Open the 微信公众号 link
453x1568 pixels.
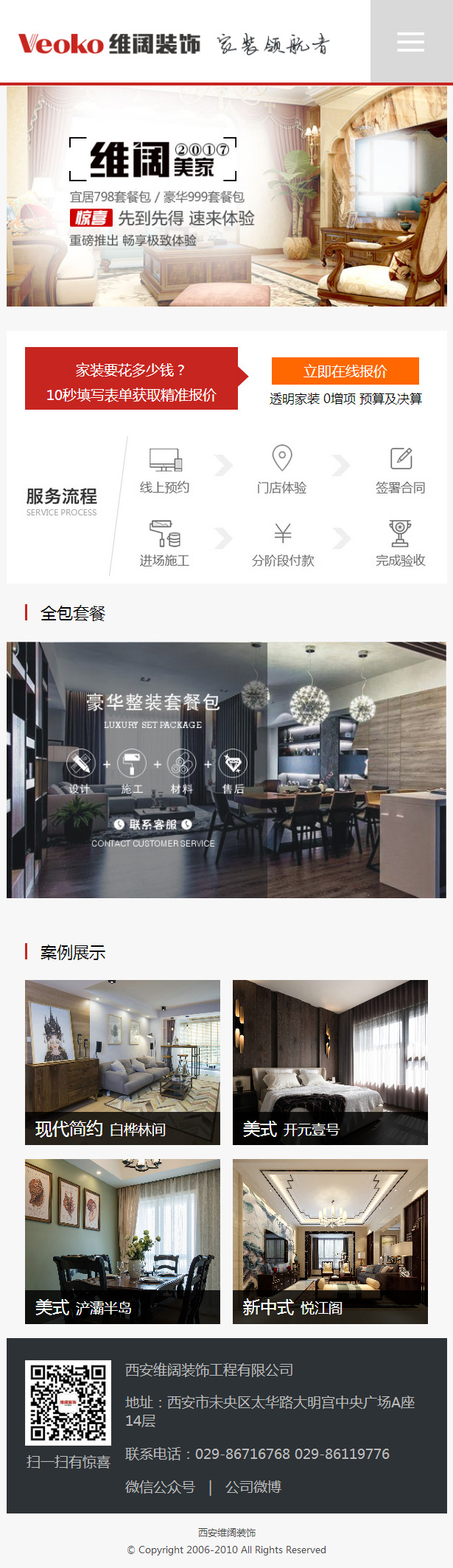pos(160,1487)
